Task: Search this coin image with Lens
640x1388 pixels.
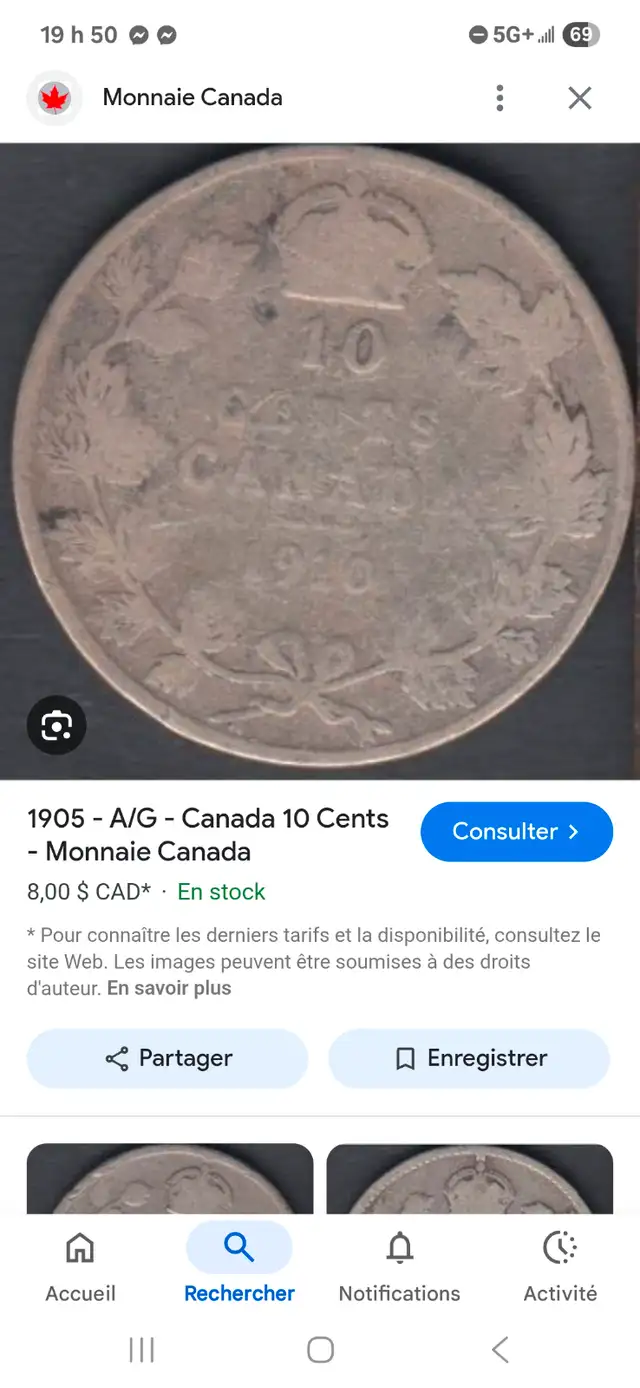Action: coord(56,725)
